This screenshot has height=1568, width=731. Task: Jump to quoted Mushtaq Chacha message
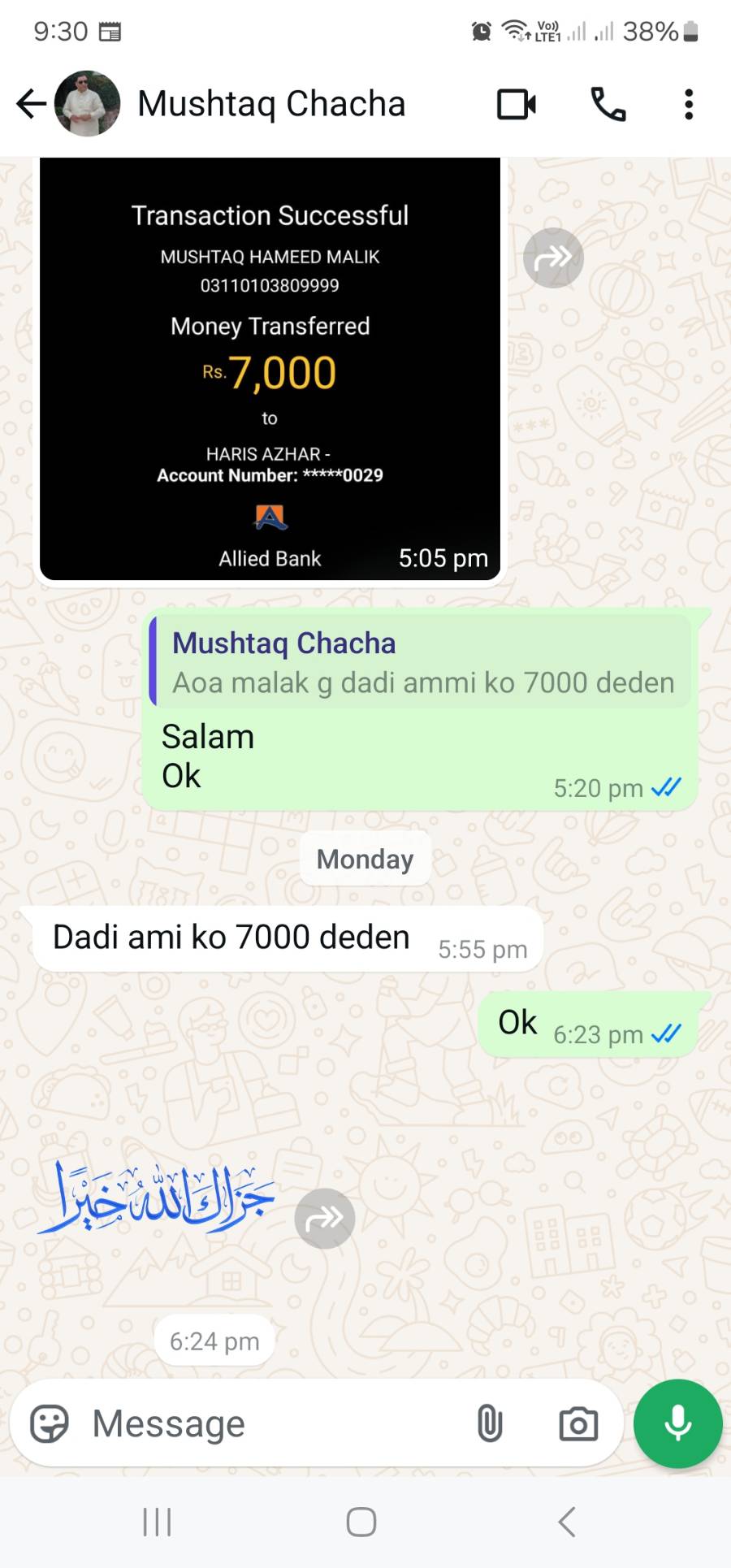click(x=421, y=663)
